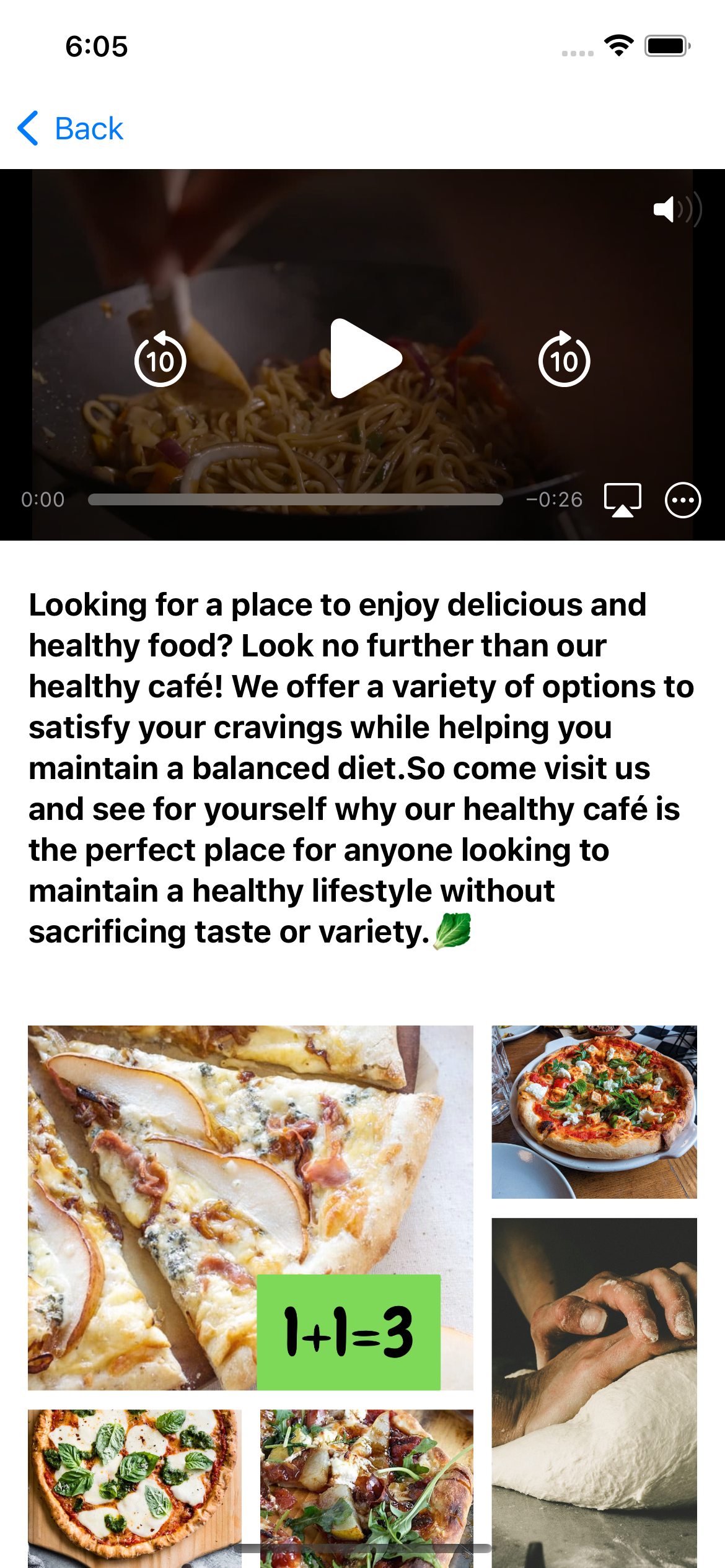Viewport: 725px width, 1568px height.
Task: View the arugula-topped pizza photo
Action: (366, 1486)
